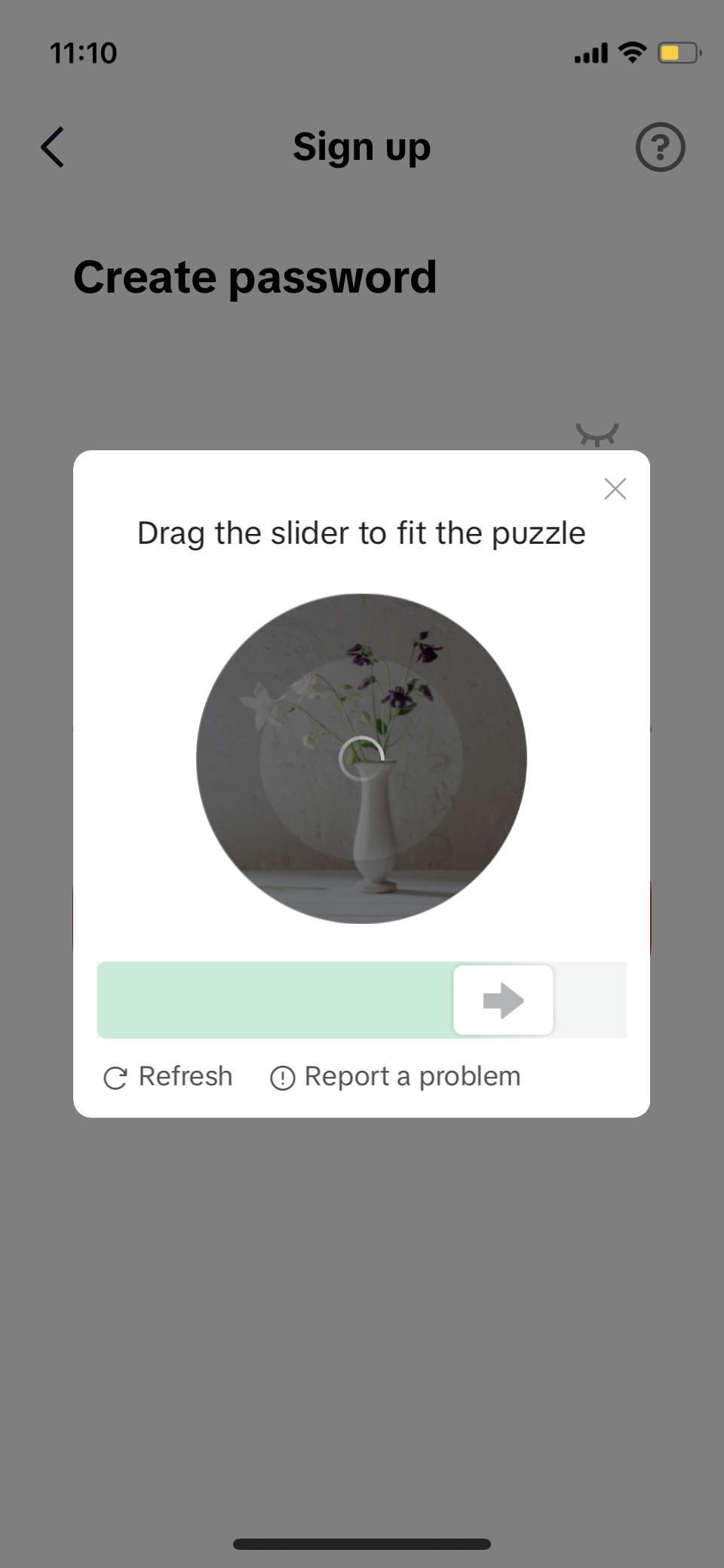Tap the slider arrow handle
724x1568 pixels.
click(x=503, y=1000)
